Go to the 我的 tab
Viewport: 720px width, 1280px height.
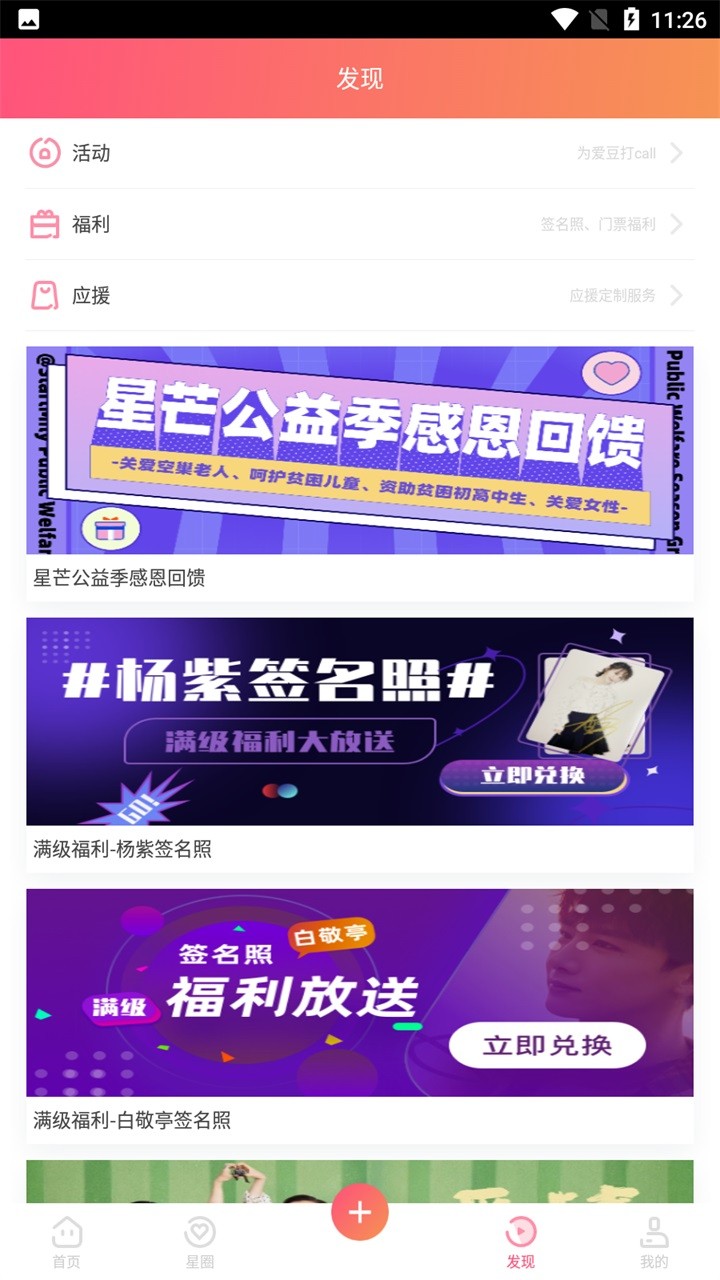(x=654, y=1242)
